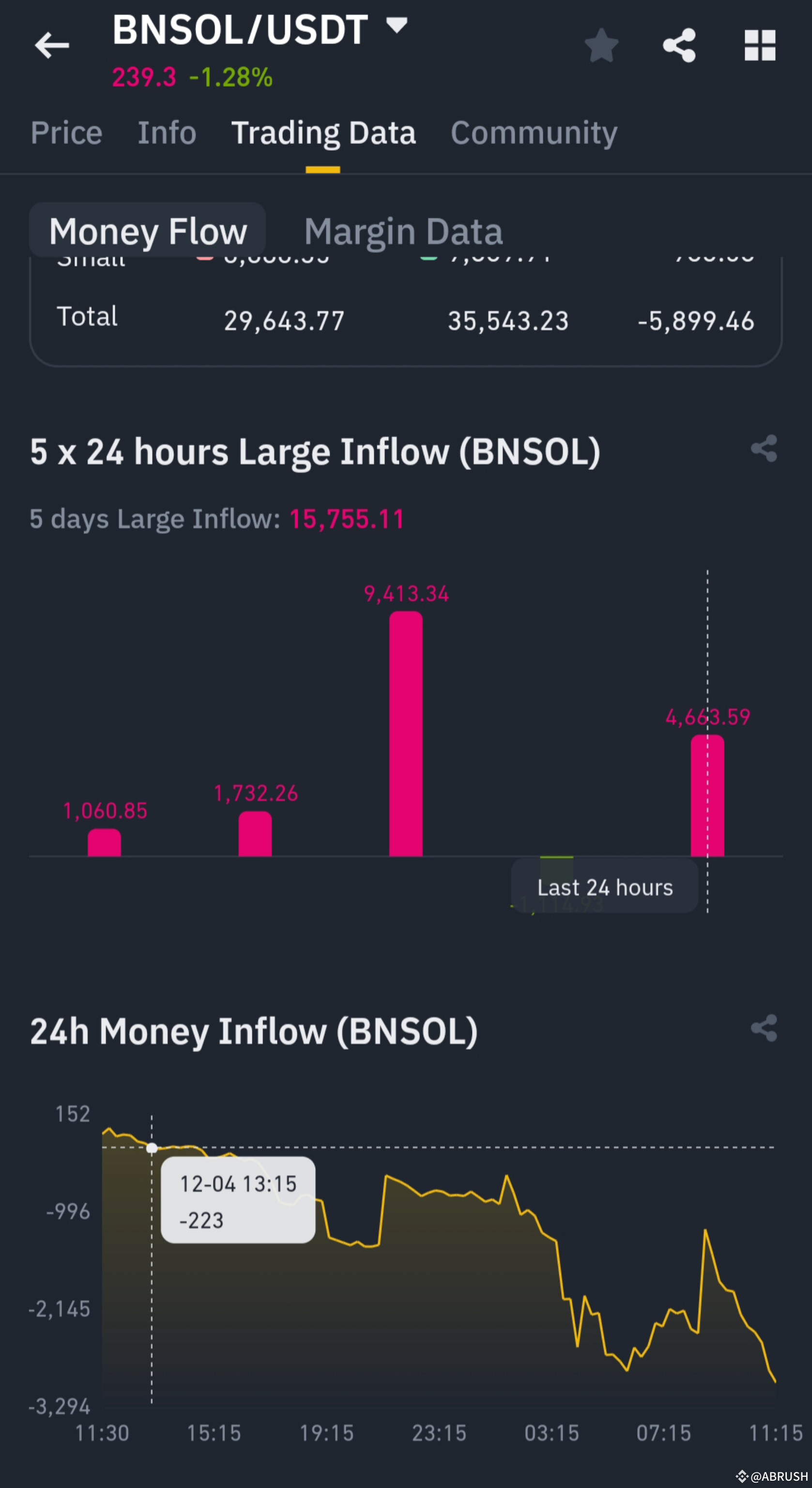The width and height of the screenshot is (812, 1488).
Task: Share the trading pair via top share icon
Action: coord(680,45)
